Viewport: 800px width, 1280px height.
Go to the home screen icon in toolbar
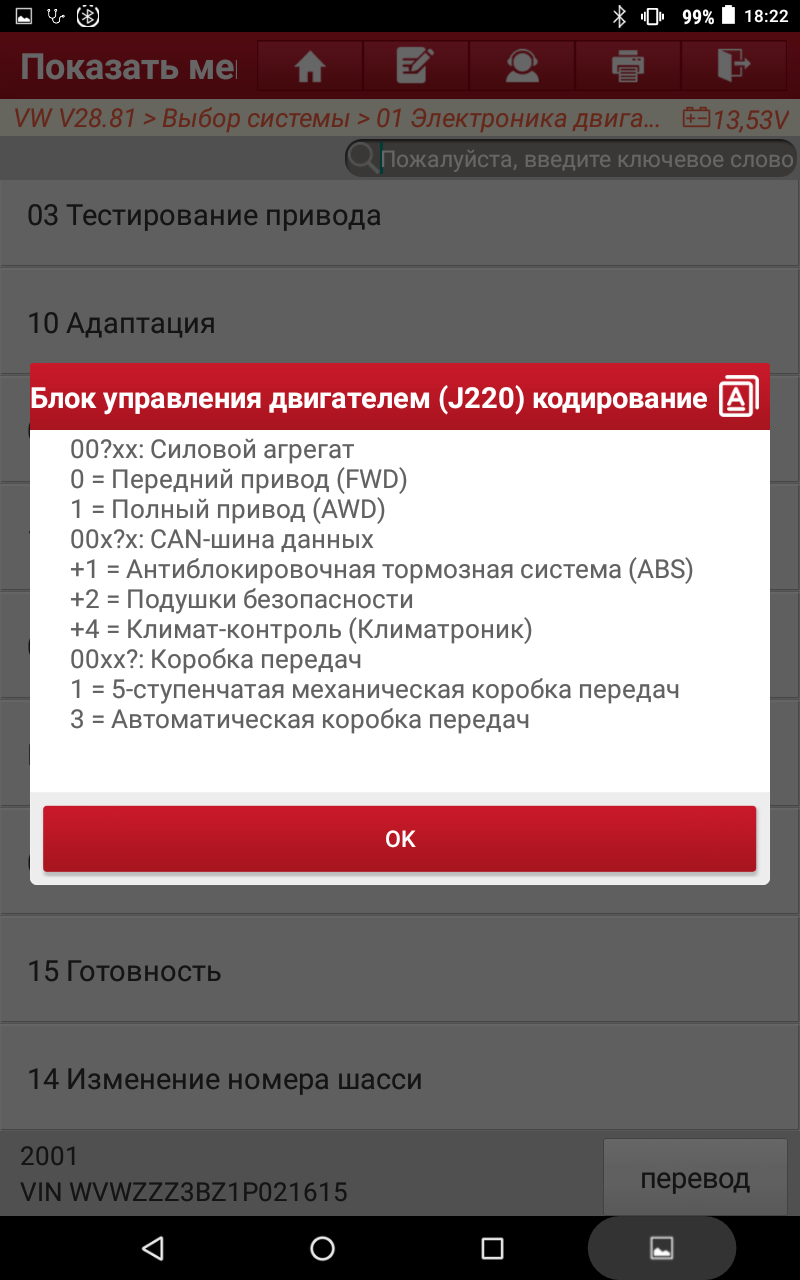[310, 67]
